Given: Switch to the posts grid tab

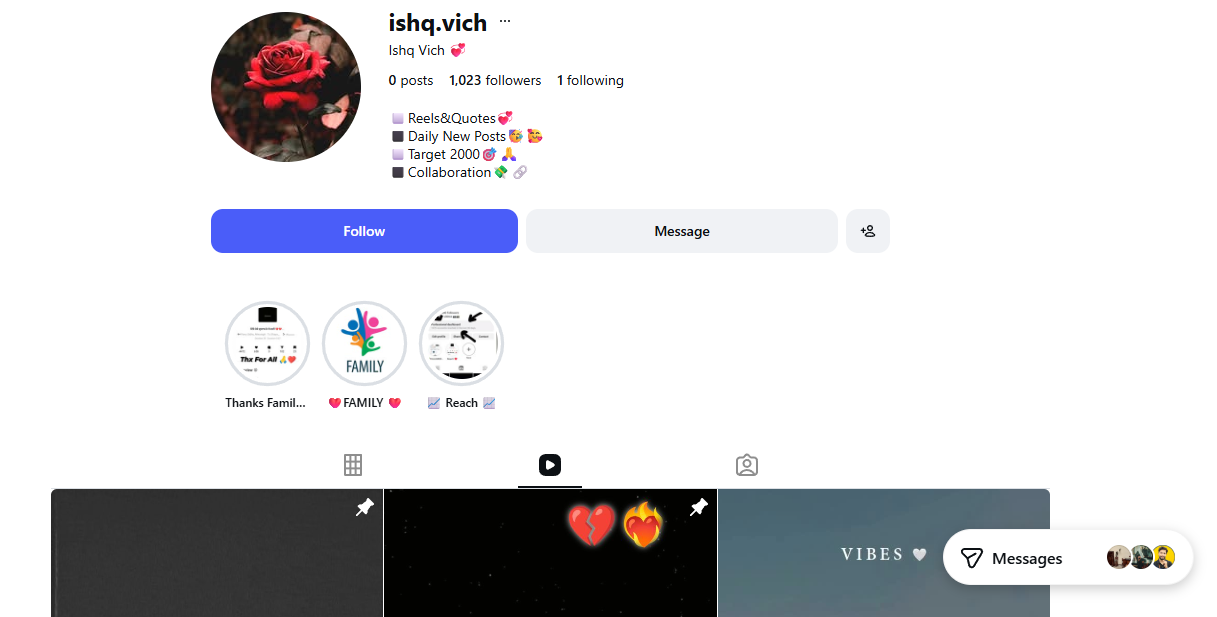Looking at the screenshot, I should 352,465.
